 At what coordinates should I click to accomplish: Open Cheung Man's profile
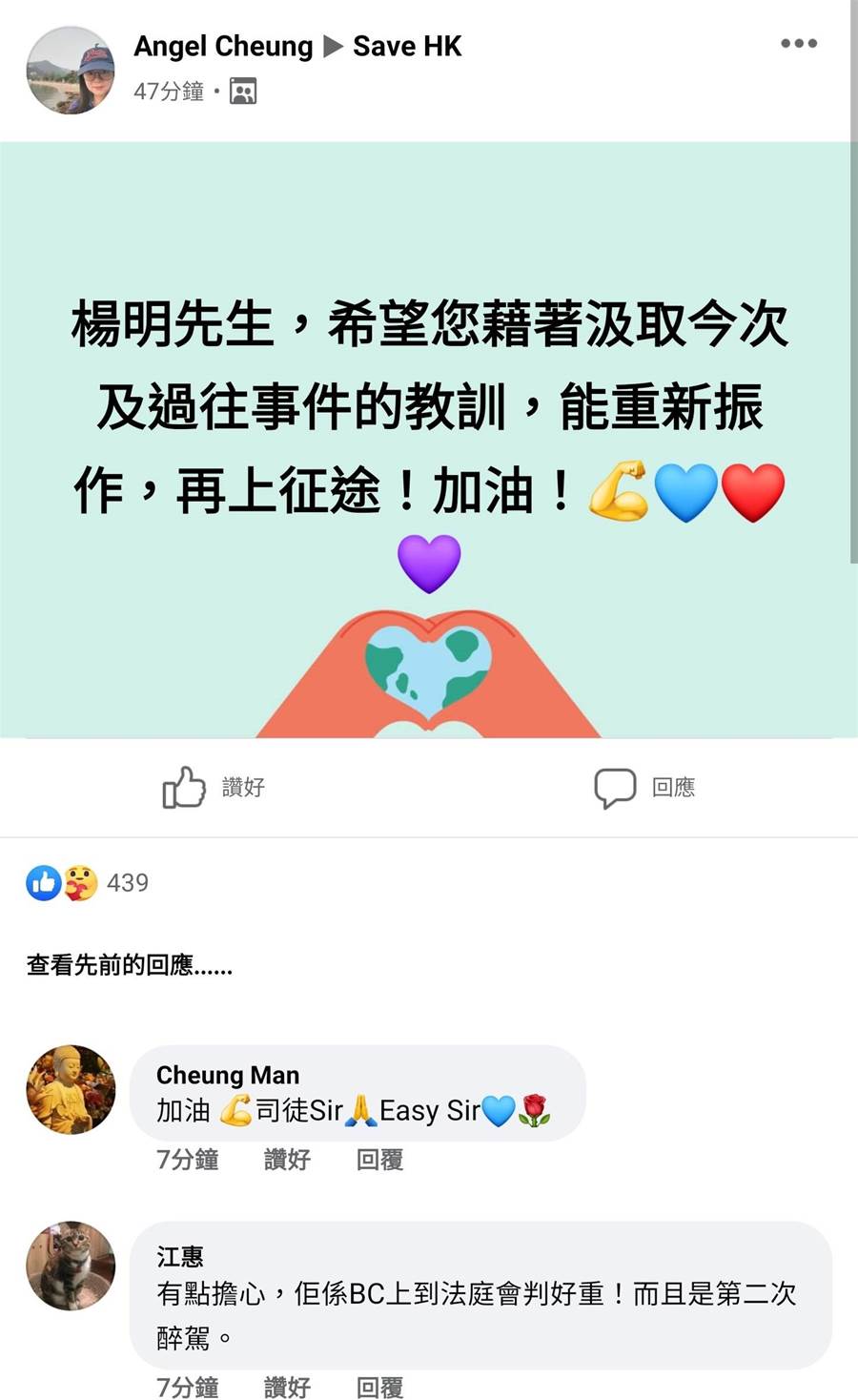[228, 1075]
